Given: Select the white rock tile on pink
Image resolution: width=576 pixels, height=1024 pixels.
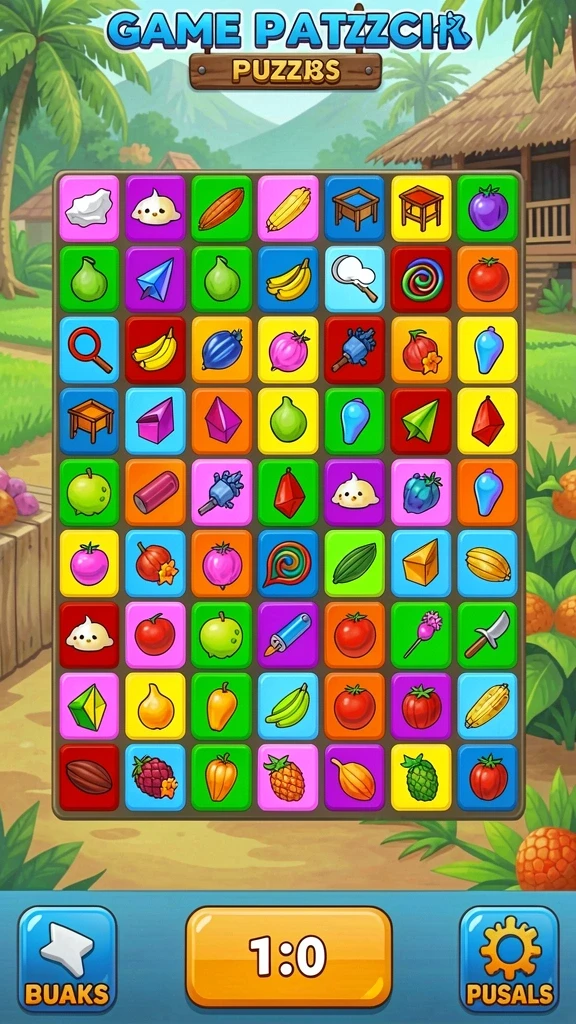Looking at the screenshot, I should tap(89, 208).
